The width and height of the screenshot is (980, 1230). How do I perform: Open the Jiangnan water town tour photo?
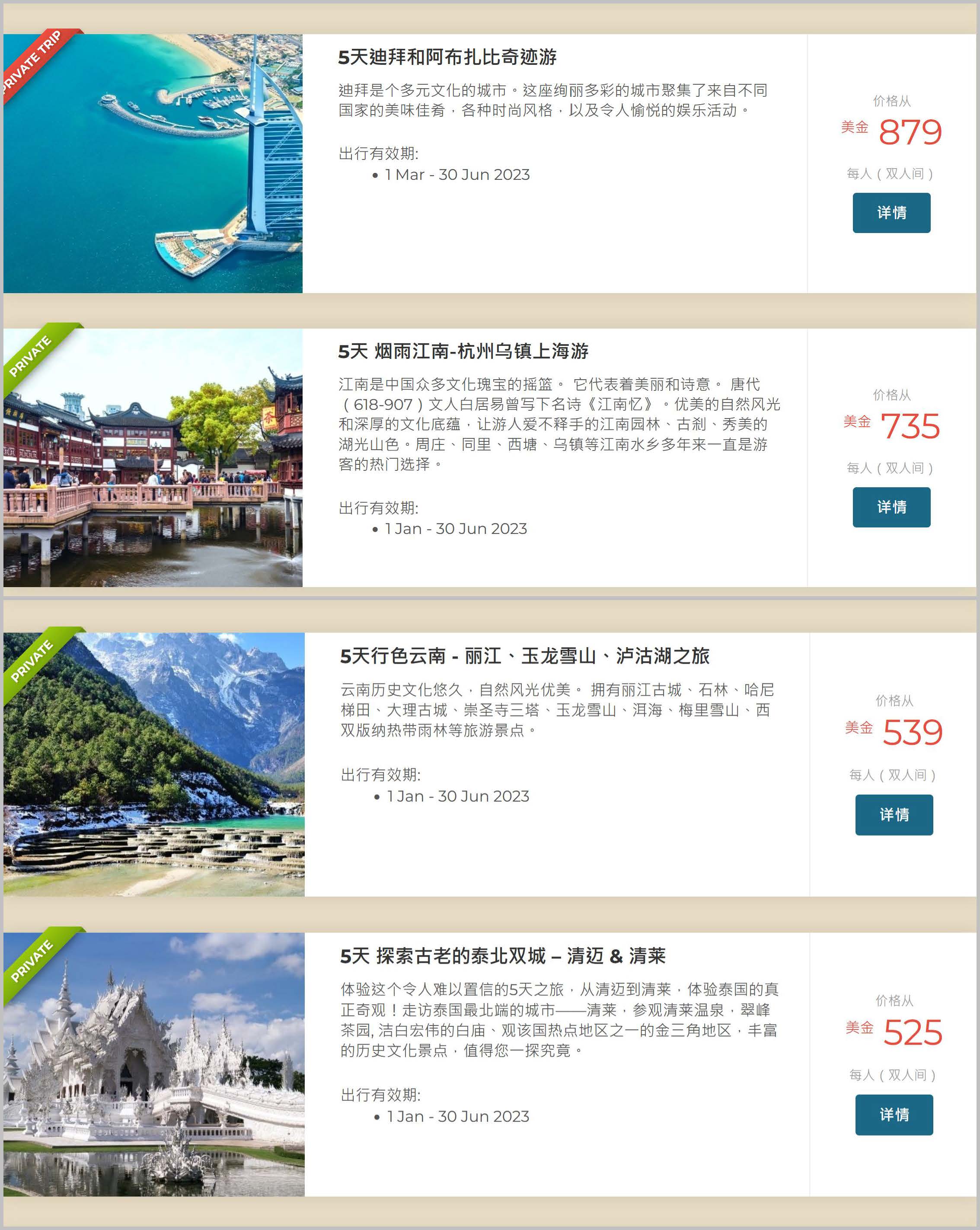point(153,457)
